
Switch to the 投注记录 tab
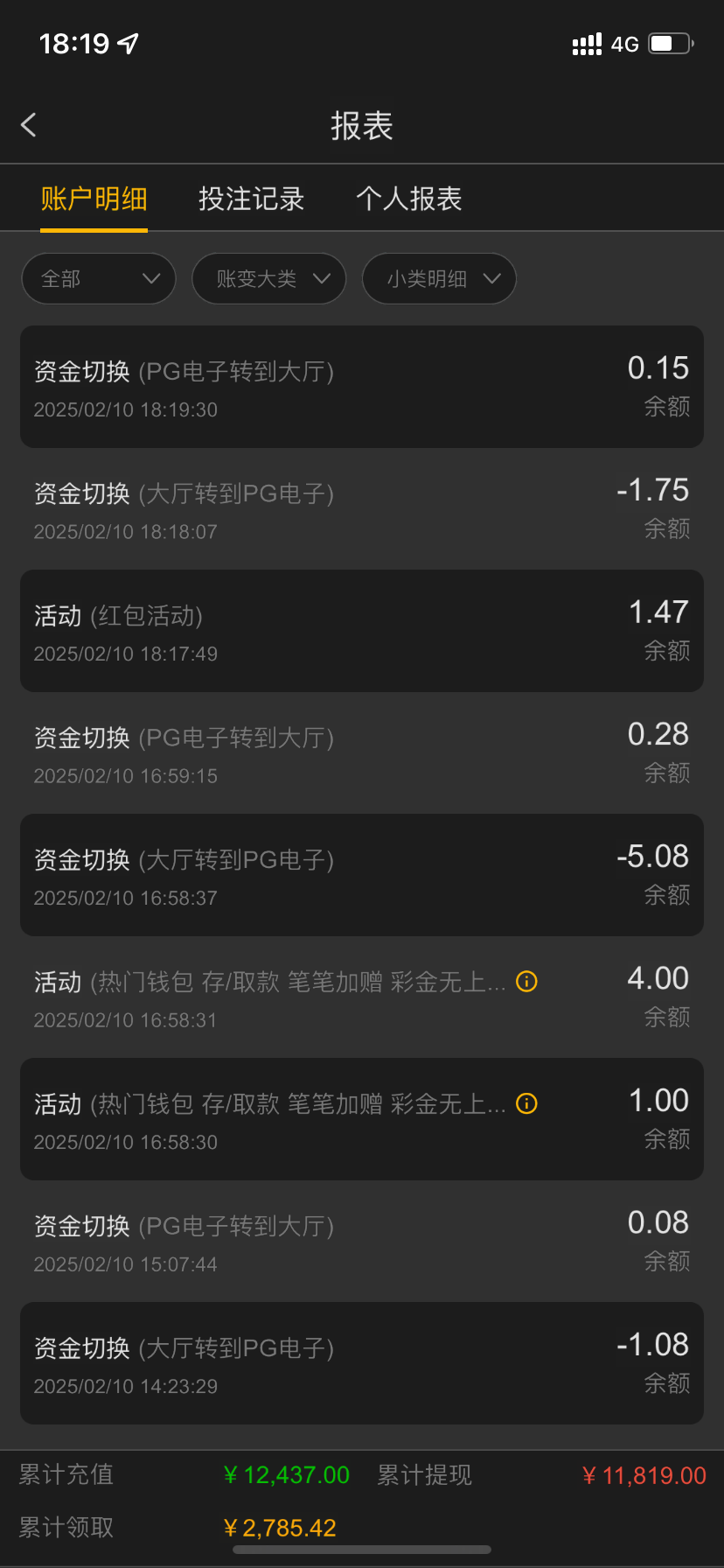pos(251,199)
